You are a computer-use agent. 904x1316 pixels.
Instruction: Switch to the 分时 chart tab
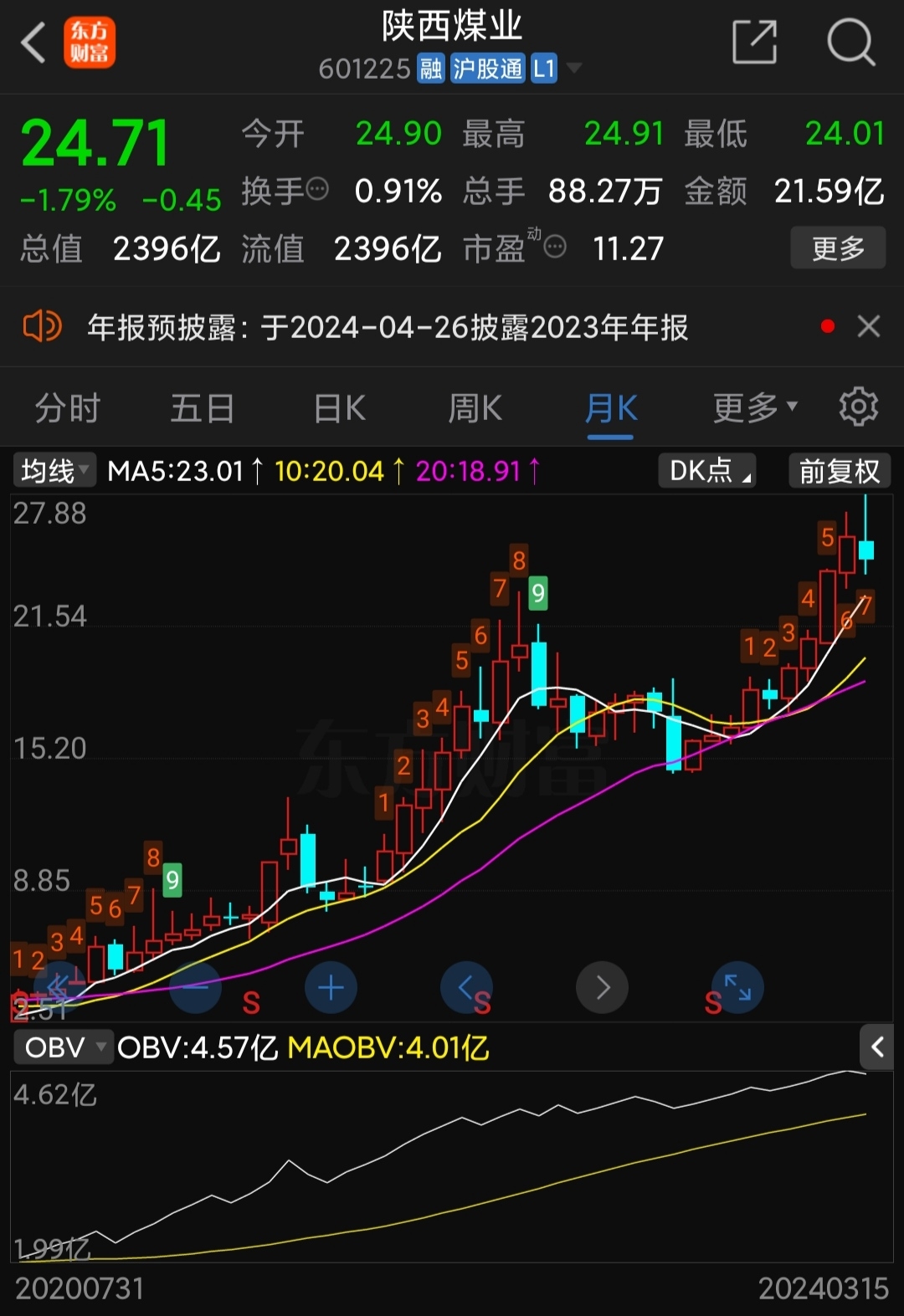pyautogui.click(x=67, y=407)
